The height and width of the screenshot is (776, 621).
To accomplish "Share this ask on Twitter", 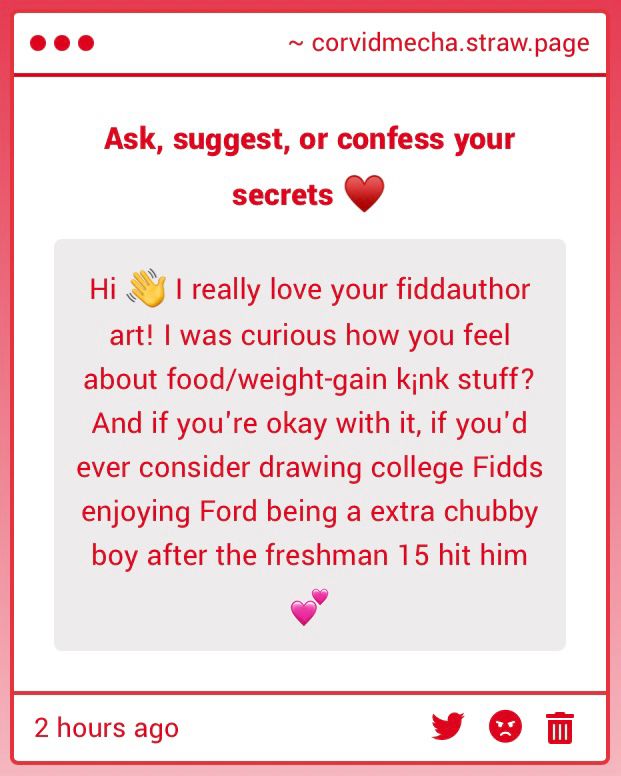I will [448, 726].
